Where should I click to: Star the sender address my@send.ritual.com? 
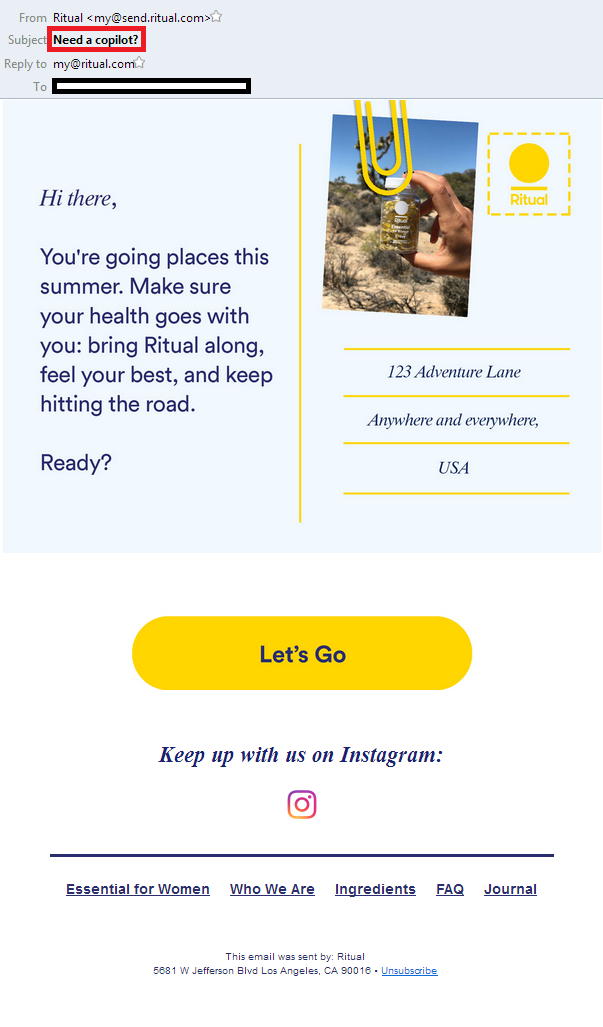point(216,17)
